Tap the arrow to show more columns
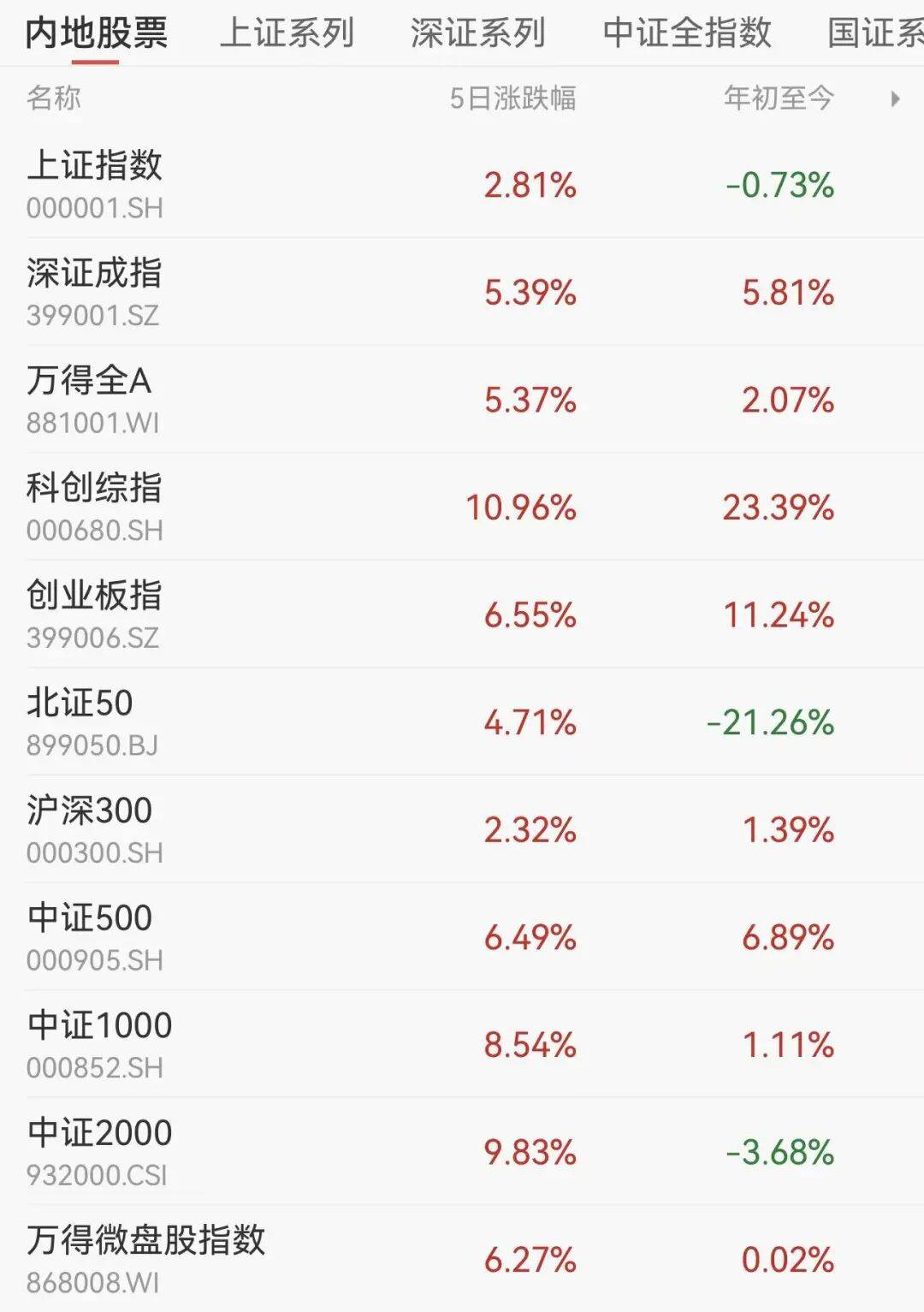Image resolution: width=924 pixels, height=1312 pixels. tap(895, 98)
